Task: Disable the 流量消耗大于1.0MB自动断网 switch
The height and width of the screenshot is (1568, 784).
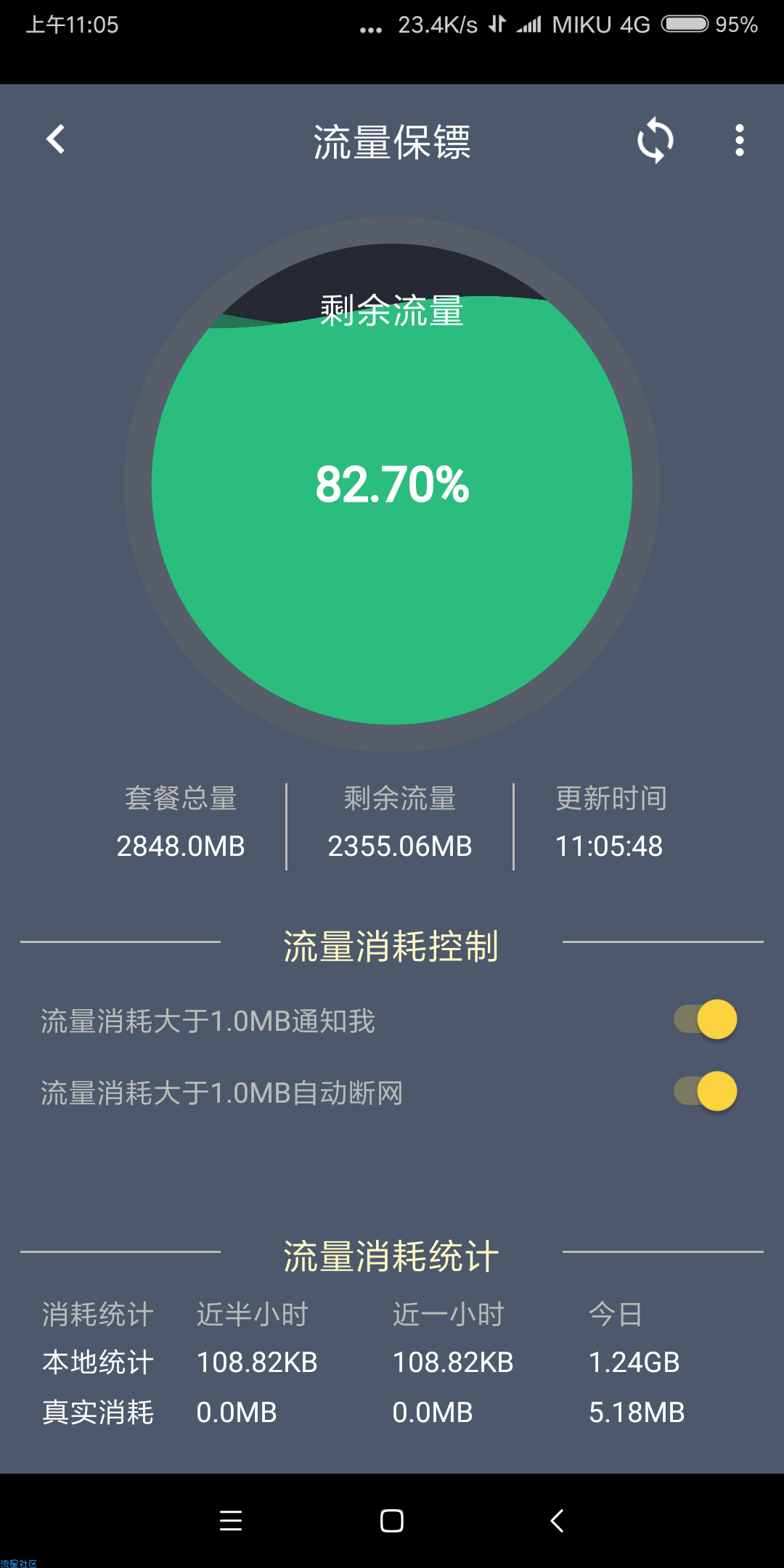Action: coord(706,1091)
